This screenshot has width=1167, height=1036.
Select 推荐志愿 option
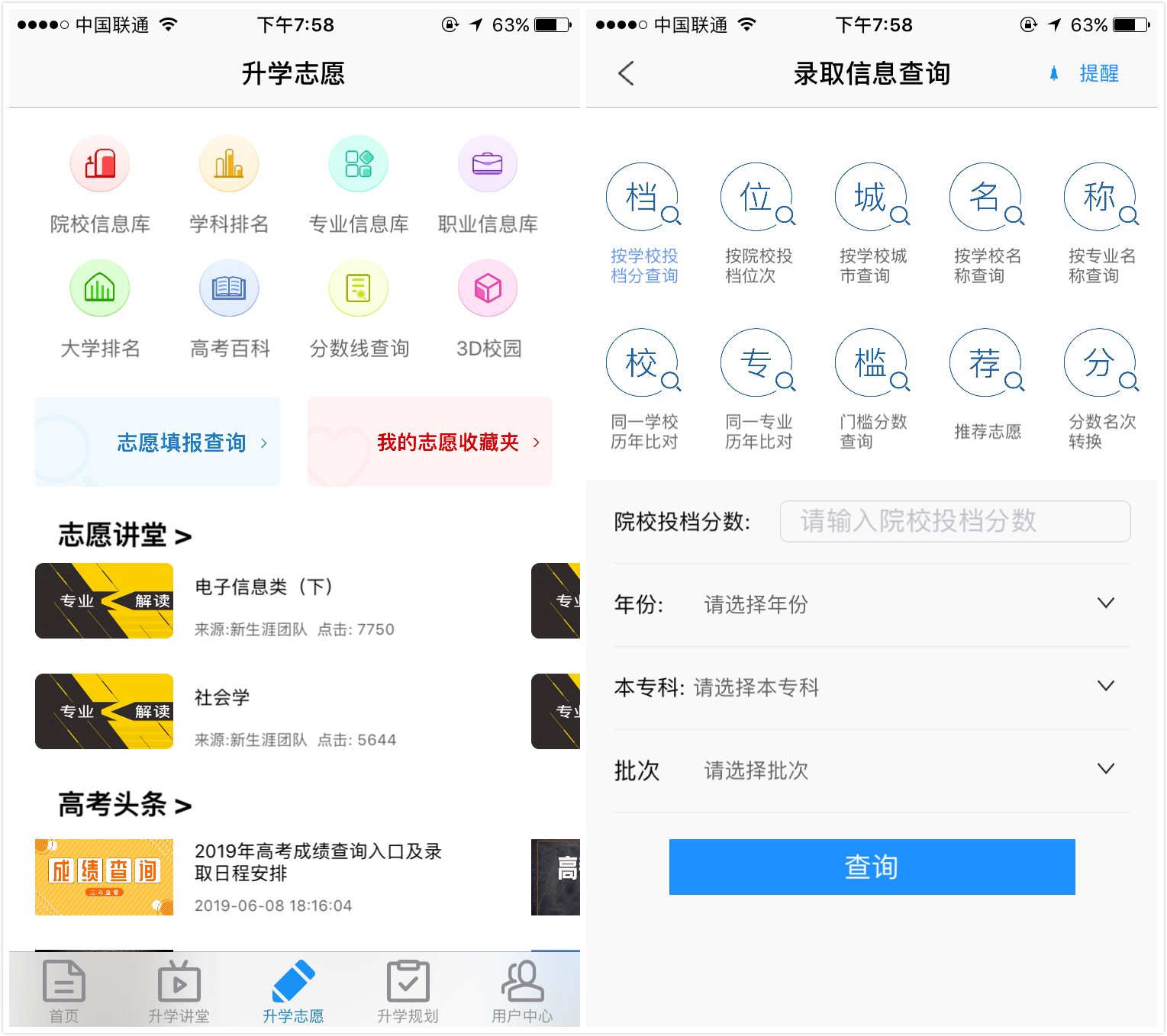tap(987, 385)
